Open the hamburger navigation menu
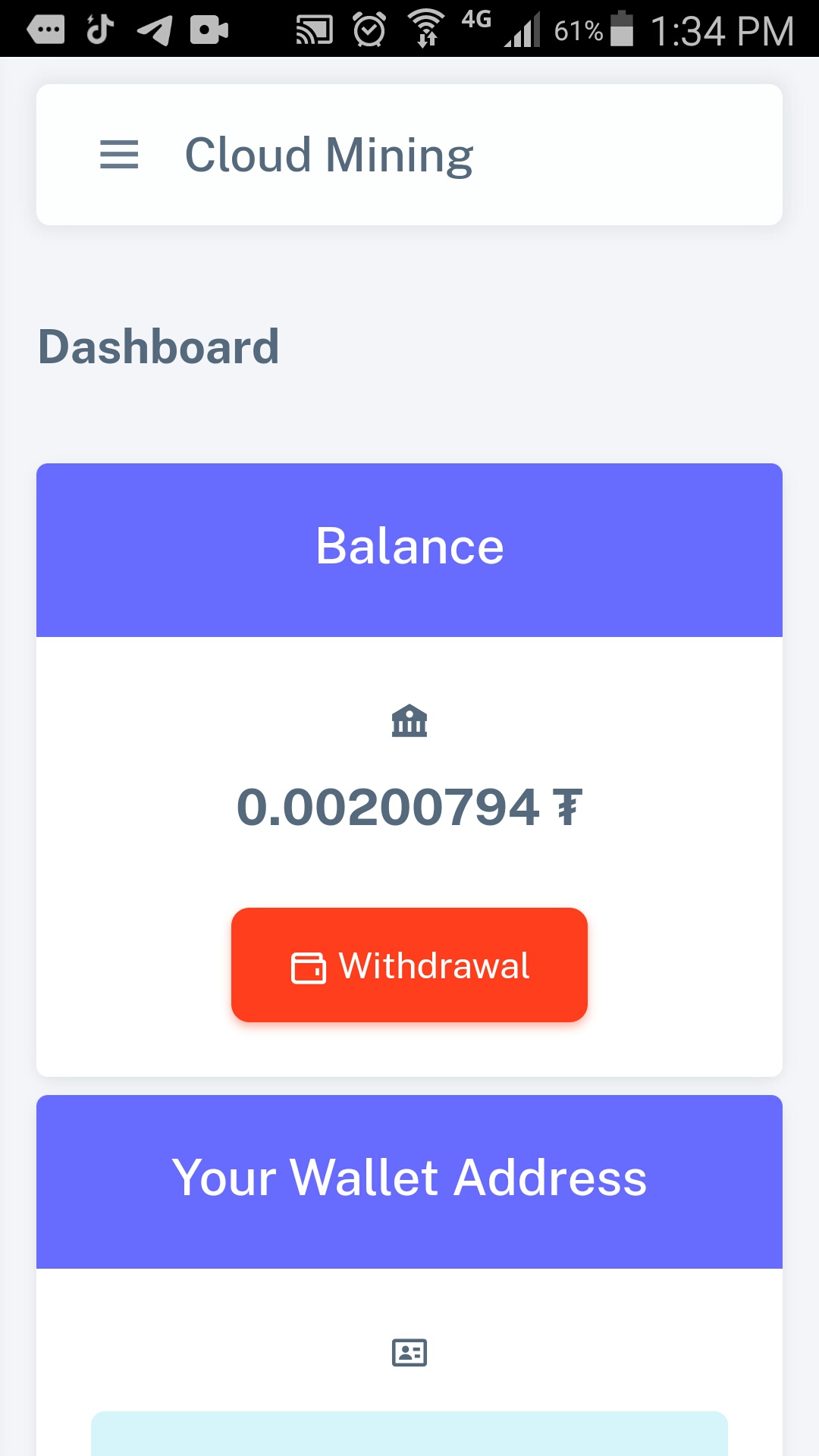Image resolution: width=819 pixels, height=1456 pixels. pos(119,155)
